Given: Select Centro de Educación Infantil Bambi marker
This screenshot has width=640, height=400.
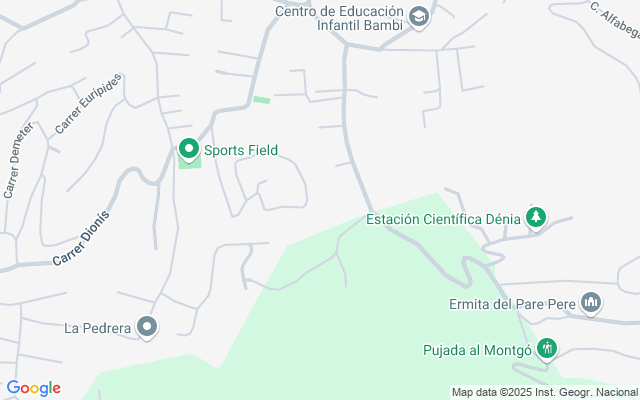Looking at the screenshot, I should pos(419,17).
